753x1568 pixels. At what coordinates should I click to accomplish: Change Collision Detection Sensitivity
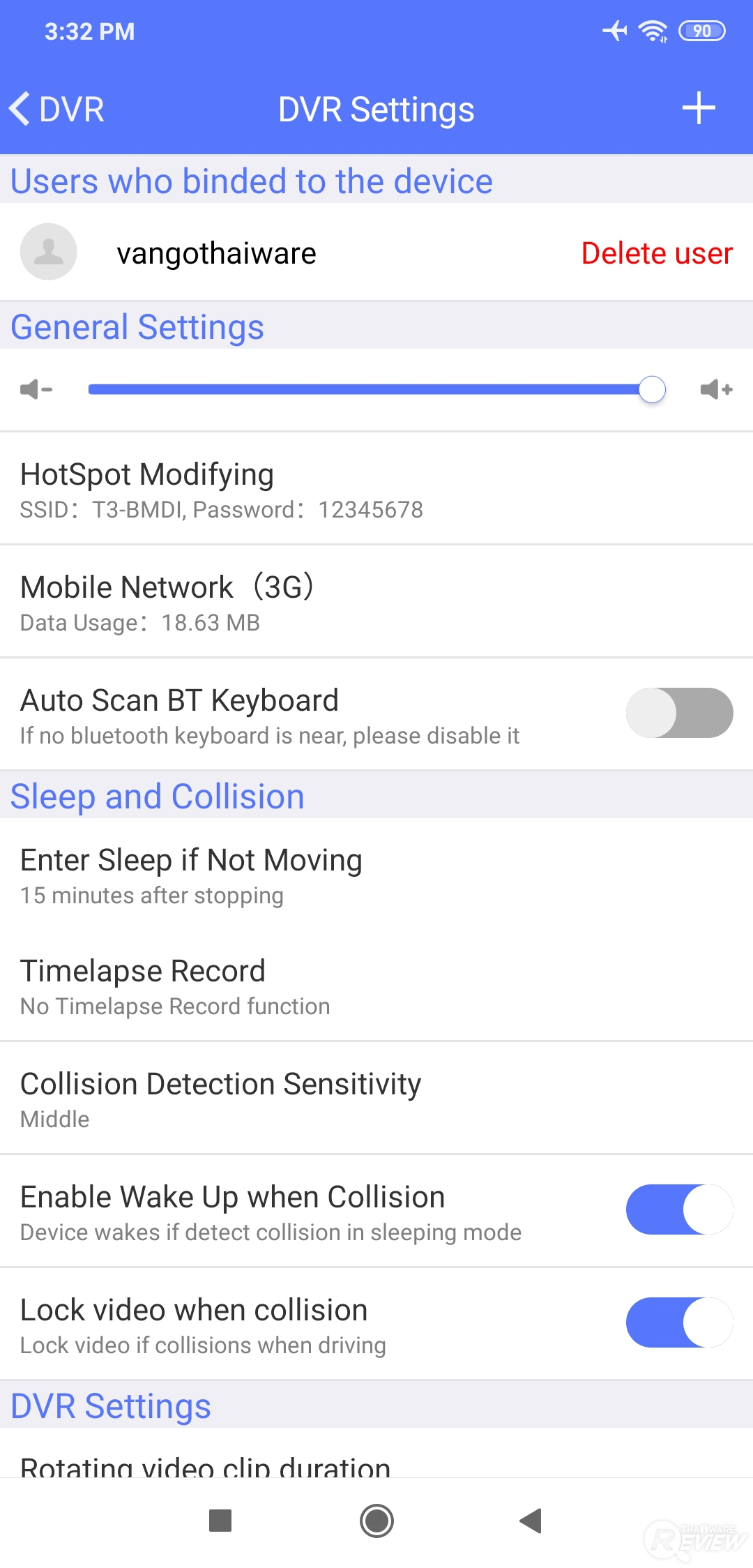pos(376,1099)
